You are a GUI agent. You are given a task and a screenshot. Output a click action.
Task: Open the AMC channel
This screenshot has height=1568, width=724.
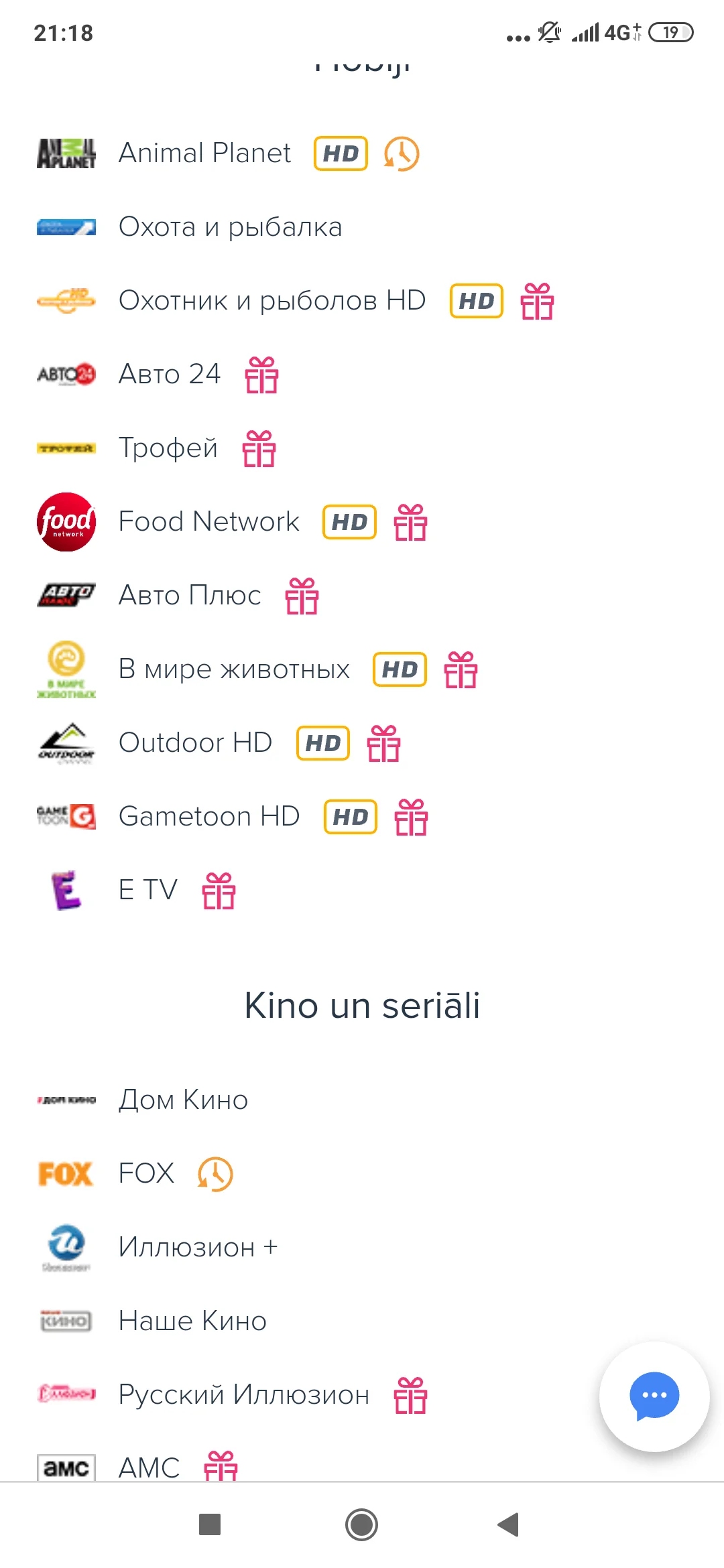[149, 1467]
